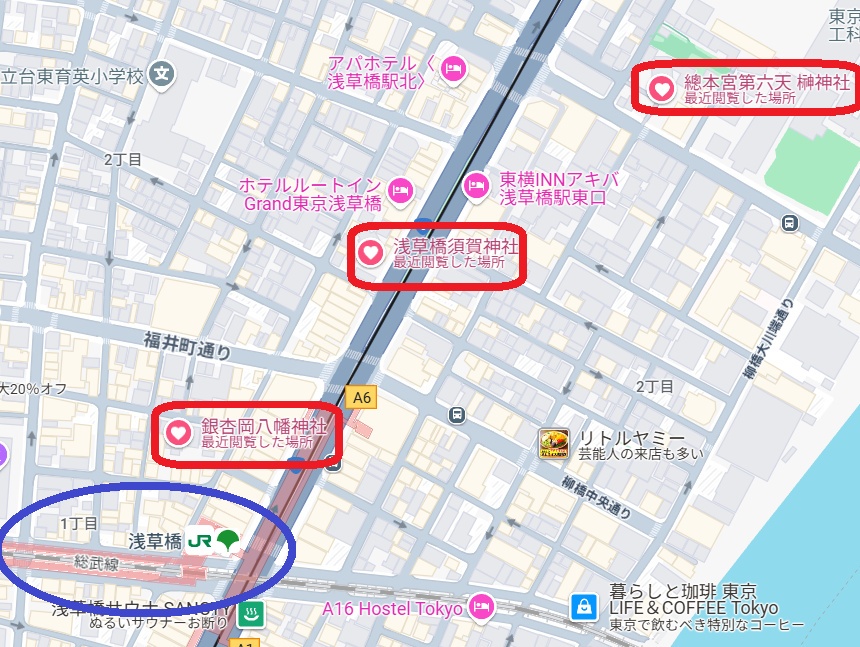The image size is (860, 647).
Task: Open the 台東育英小学校 school marker
Action: pyautogui.click(x=162, y=73)
